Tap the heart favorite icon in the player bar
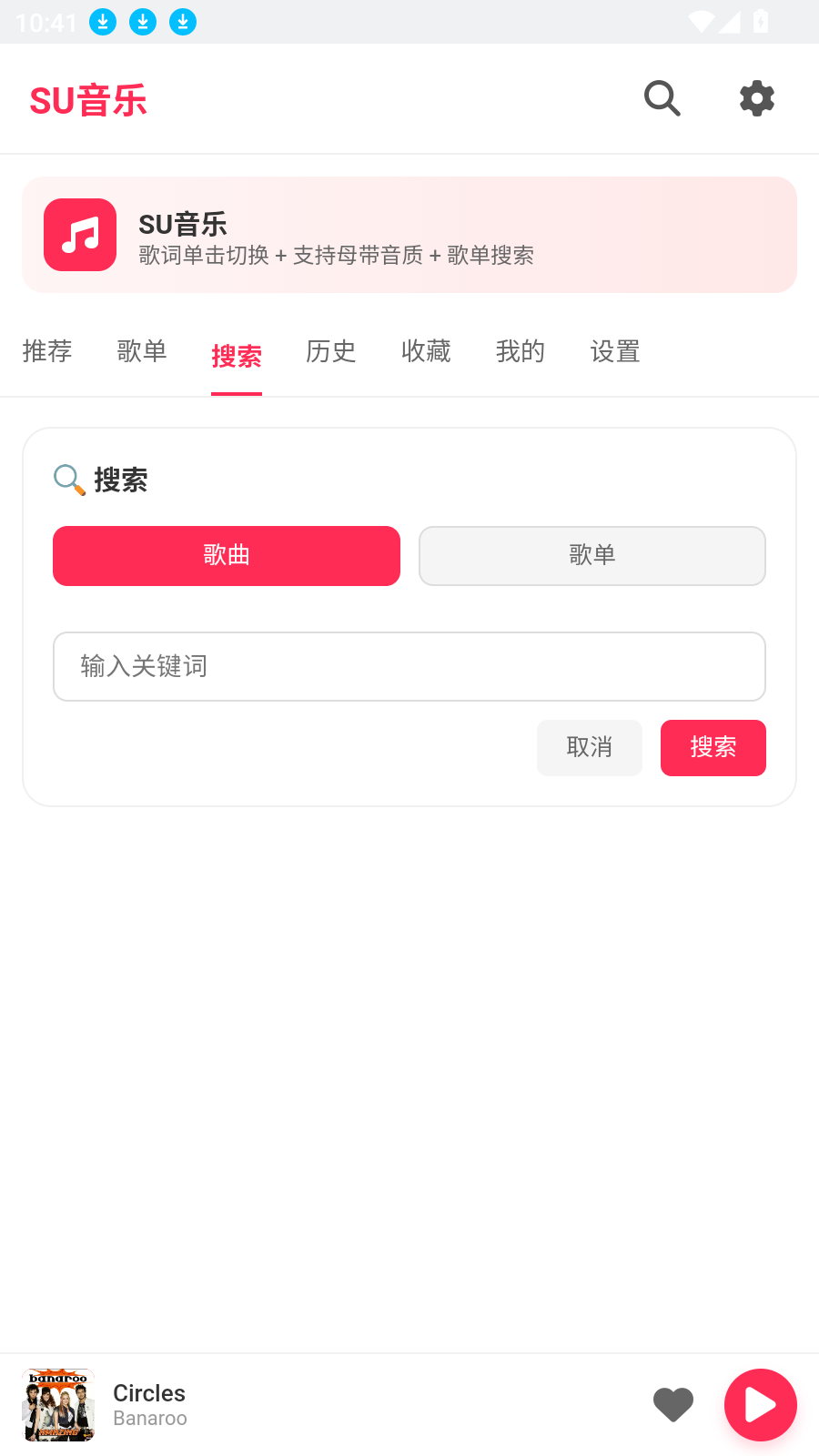Image resolution: width=819 pixels, height=1456 pixels. click(x=672, y=1405)
